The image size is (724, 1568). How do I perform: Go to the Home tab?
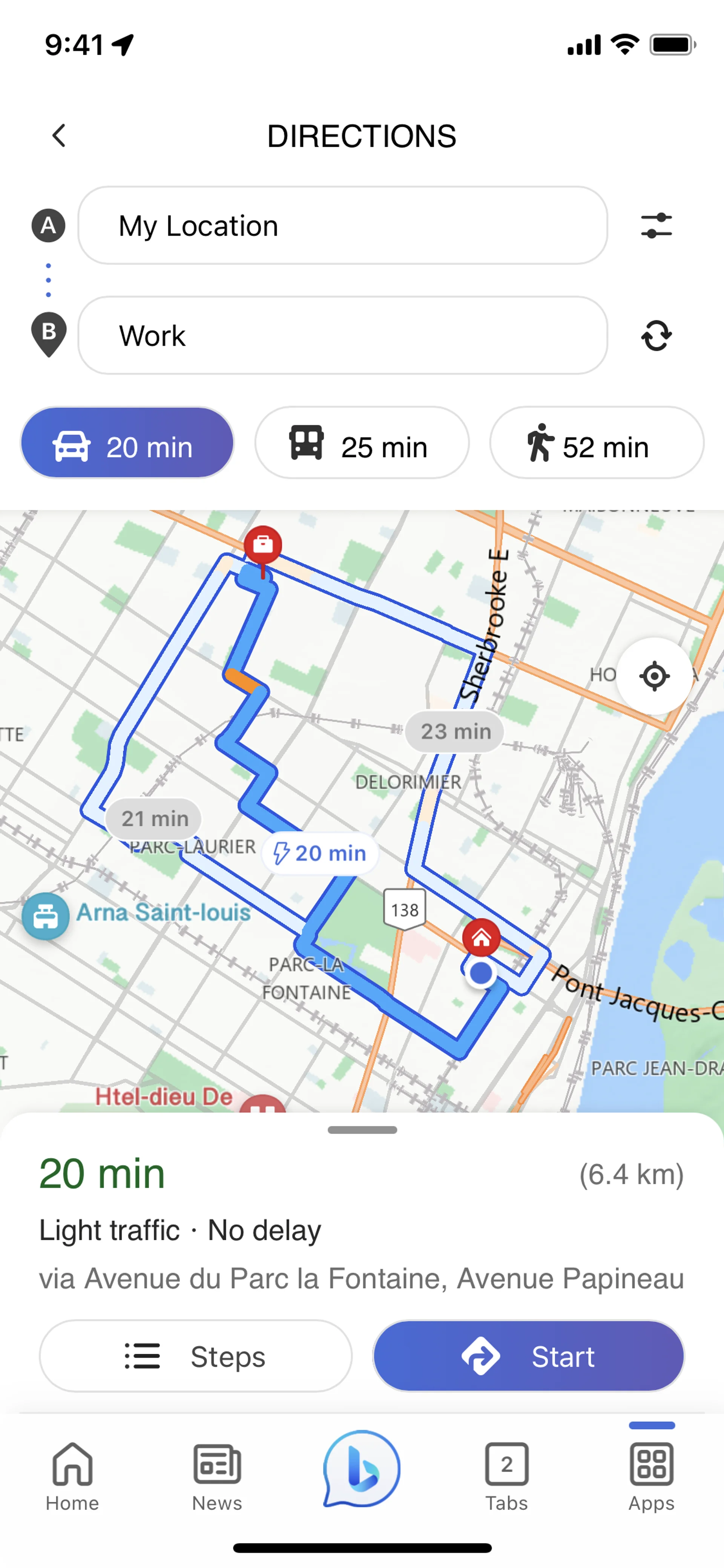pos(72,1476)
